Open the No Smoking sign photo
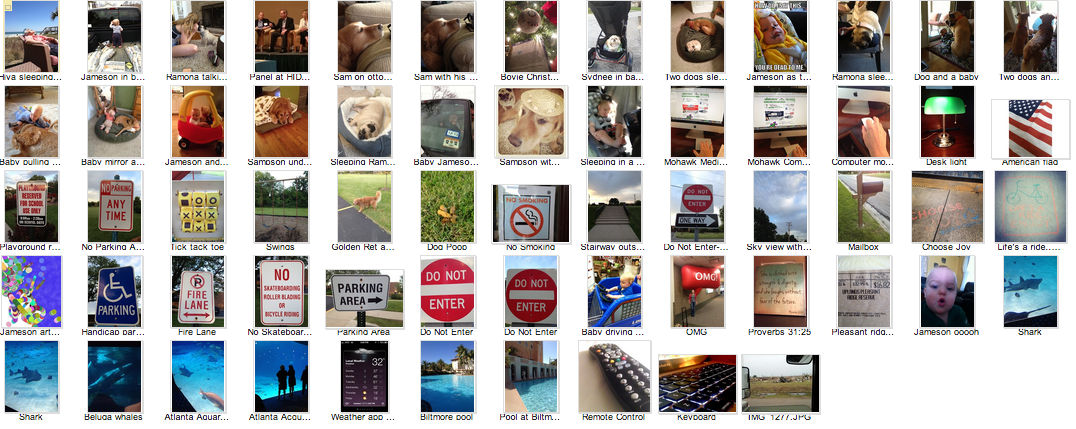 [531, 211]
